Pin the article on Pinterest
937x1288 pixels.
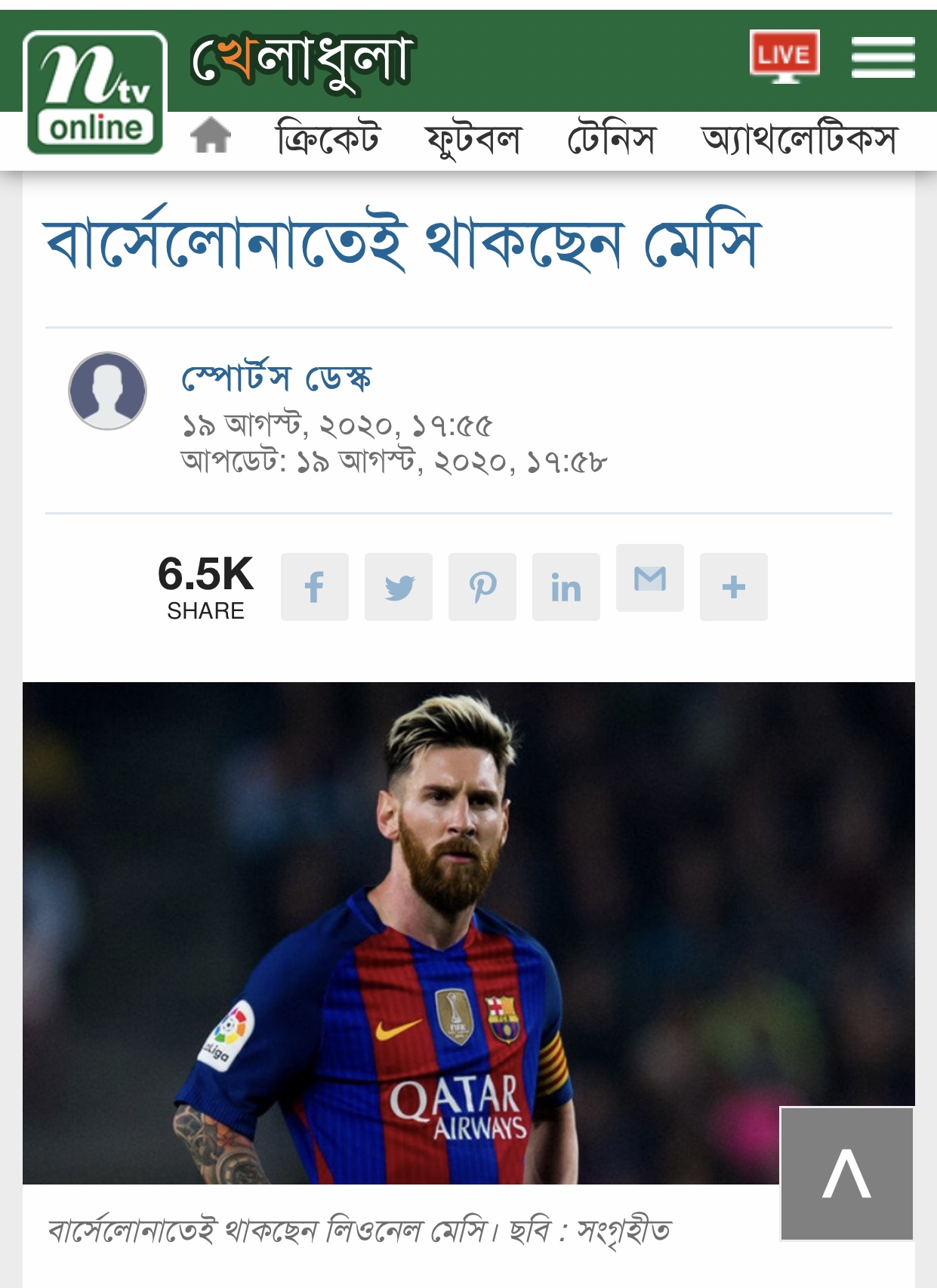point(482,587)
